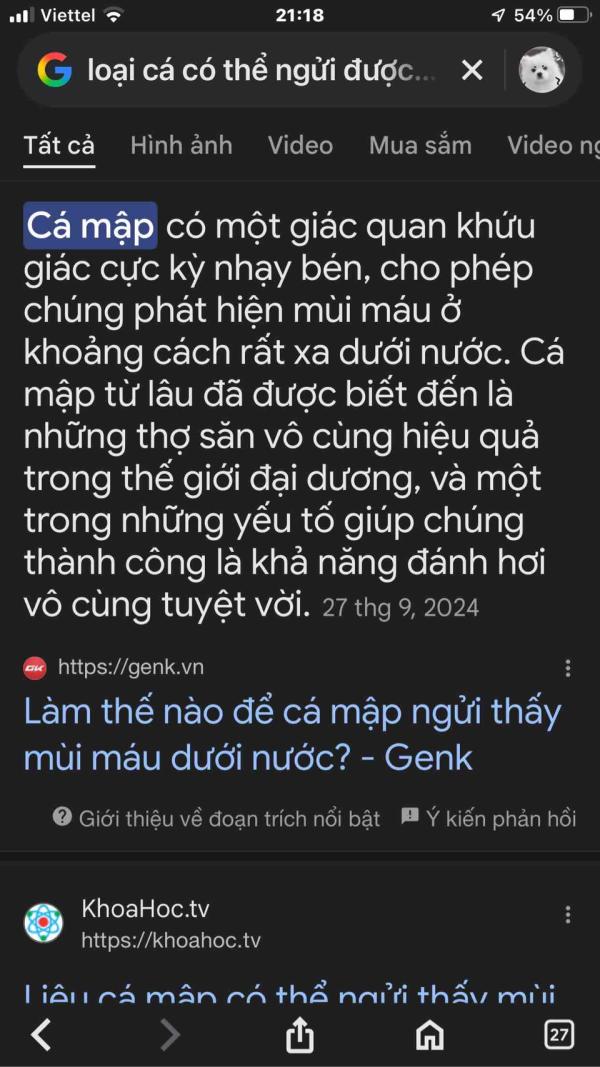
Task: Open the tab switcher showing 27 tabs
Action: pos(559,1035)
